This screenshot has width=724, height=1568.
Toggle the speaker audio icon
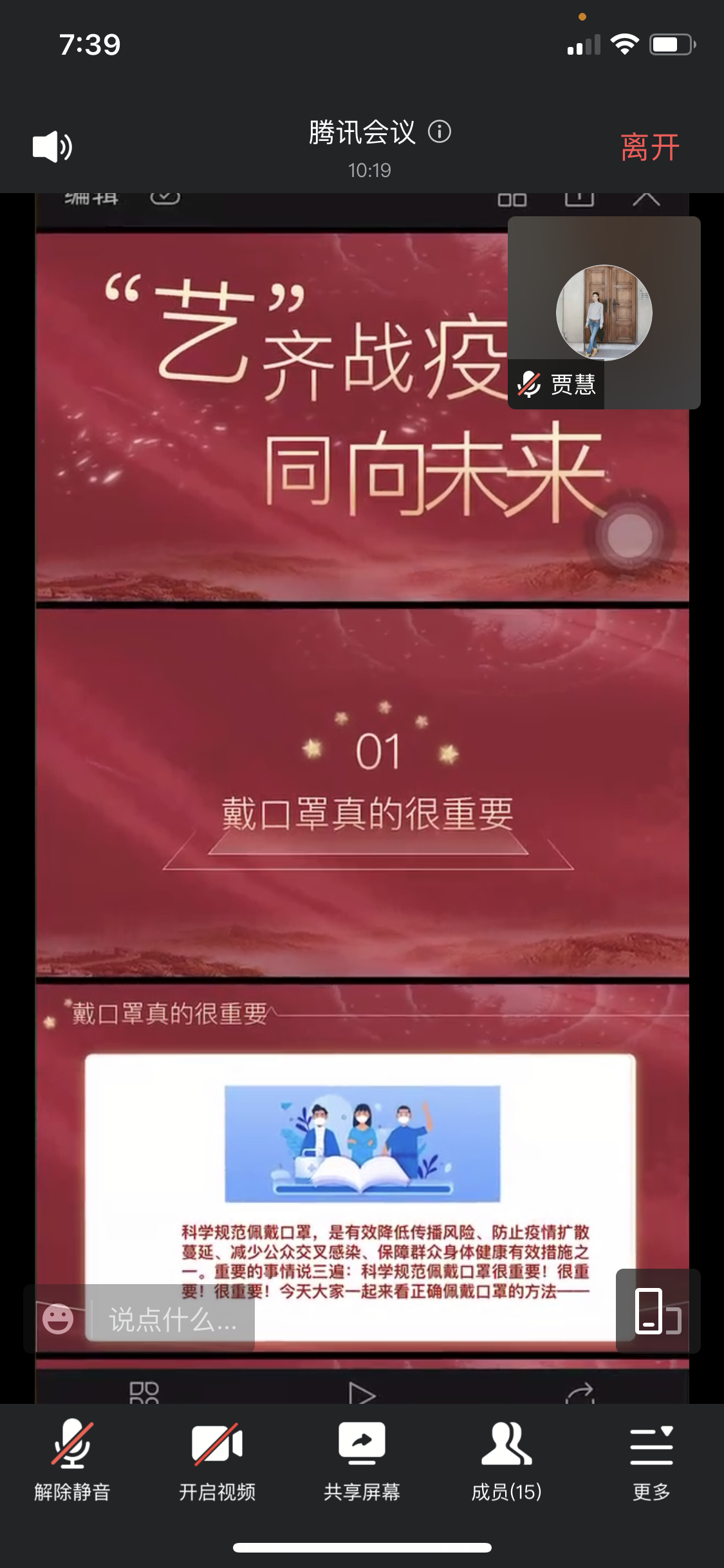point(52,147)
